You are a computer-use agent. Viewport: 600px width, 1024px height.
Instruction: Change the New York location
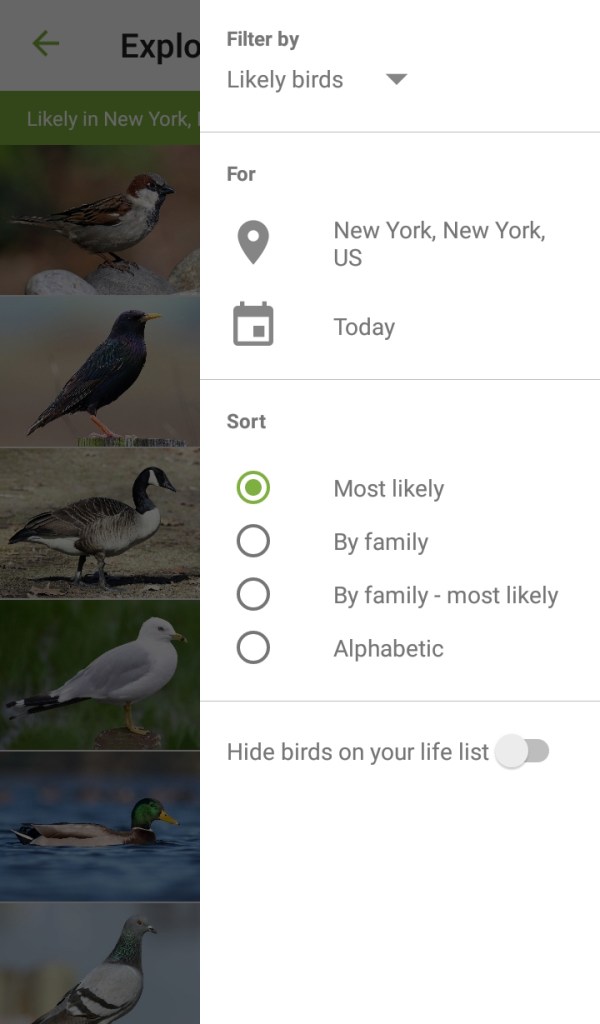coord(439,244)
